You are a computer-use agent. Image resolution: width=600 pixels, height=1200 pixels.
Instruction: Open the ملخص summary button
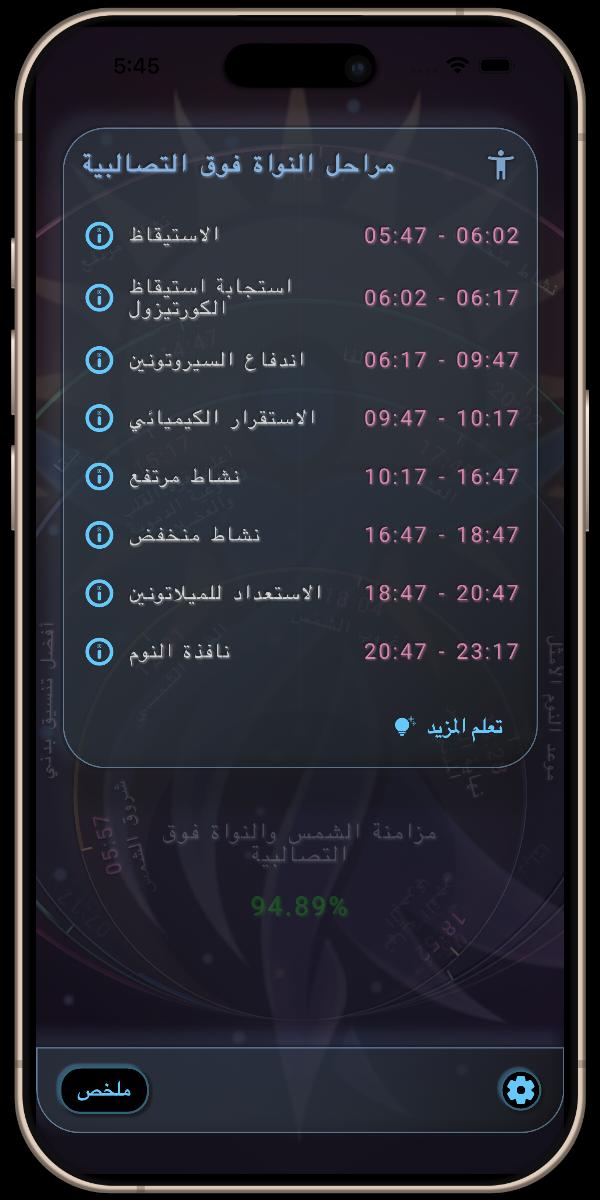(104, 1090)
